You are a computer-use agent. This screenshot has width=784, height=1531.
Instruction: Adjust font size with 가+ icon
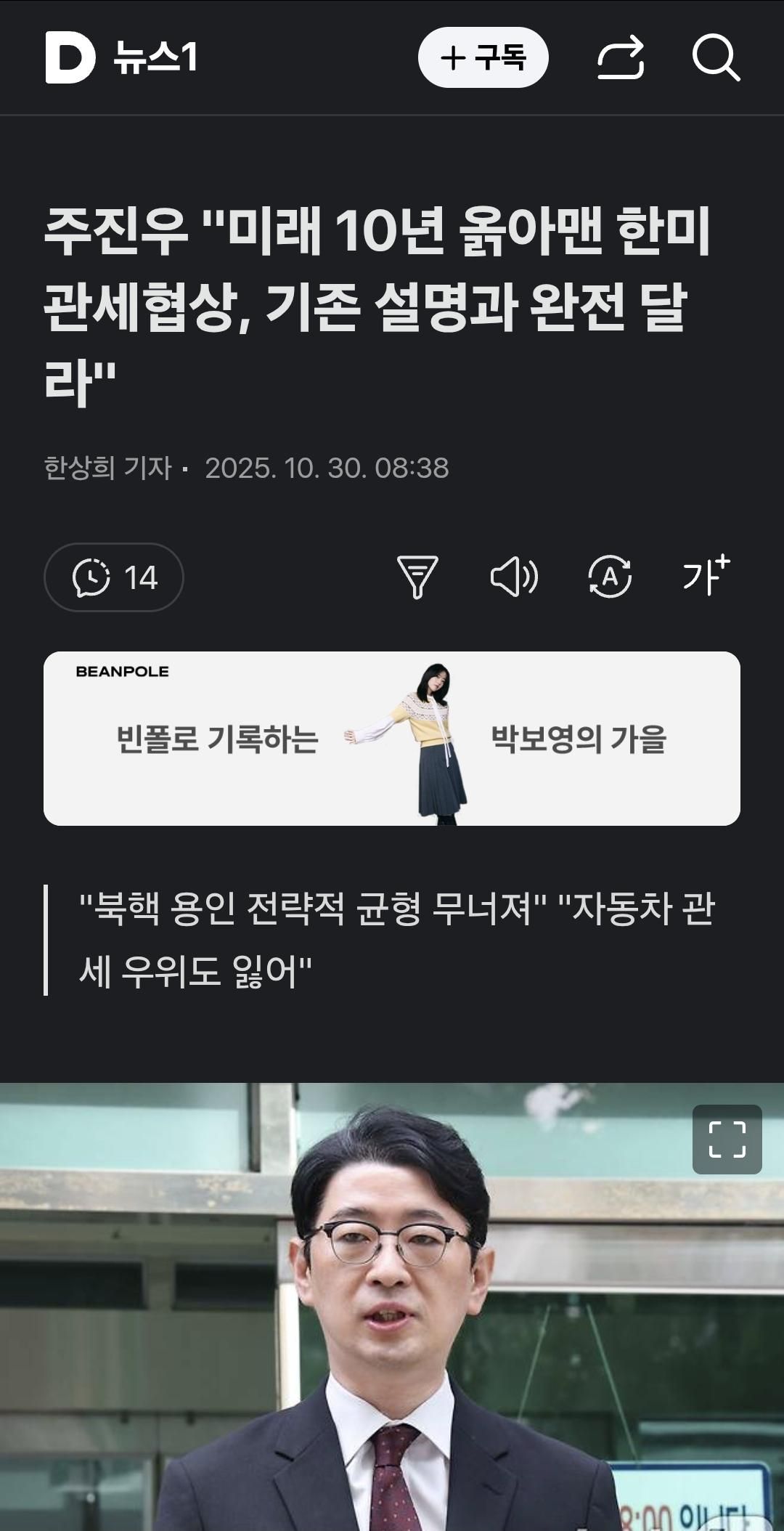[x=706, y=576]
